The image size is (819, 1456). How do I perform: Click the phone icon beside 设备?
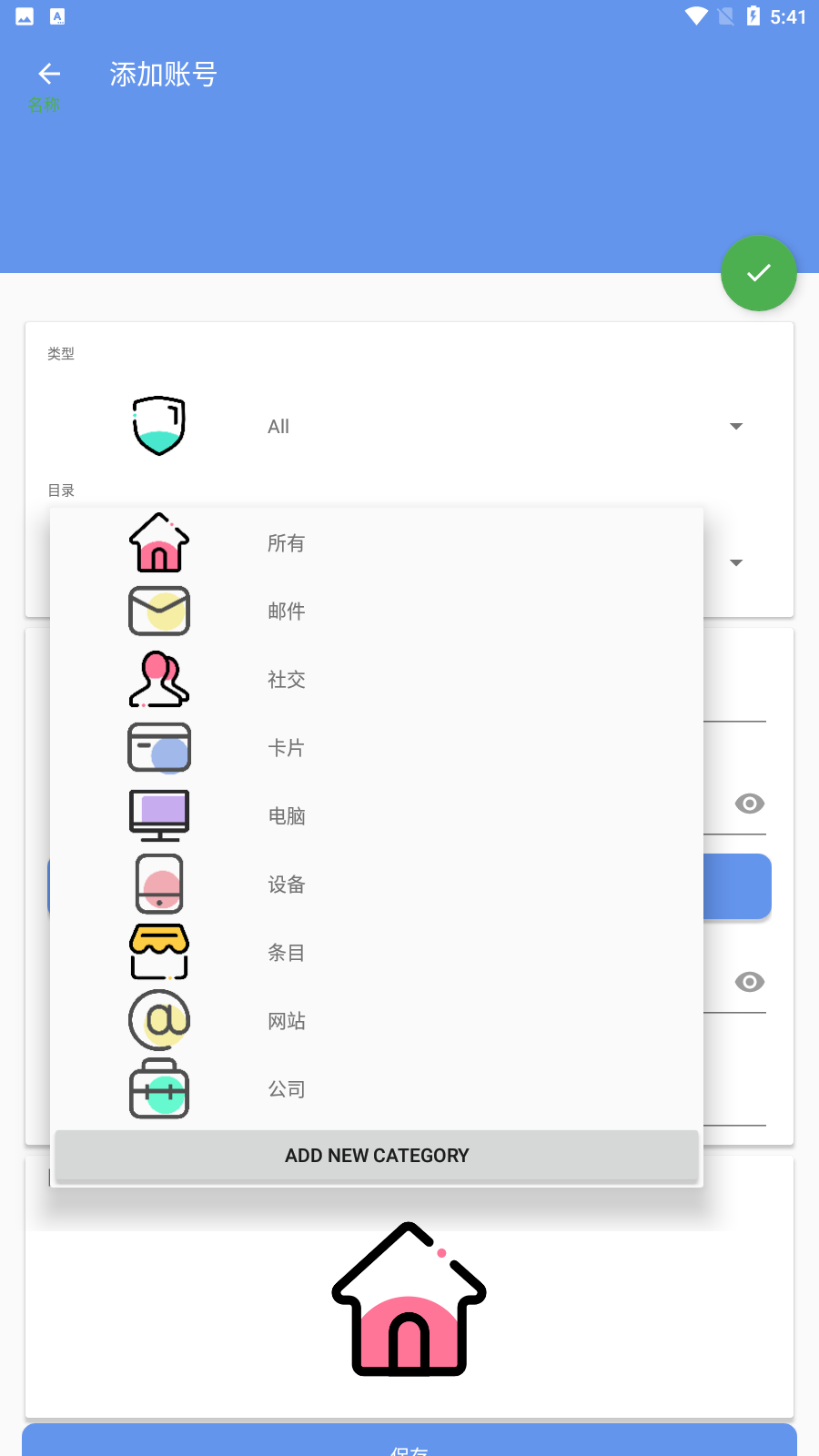tap(158, 884)
